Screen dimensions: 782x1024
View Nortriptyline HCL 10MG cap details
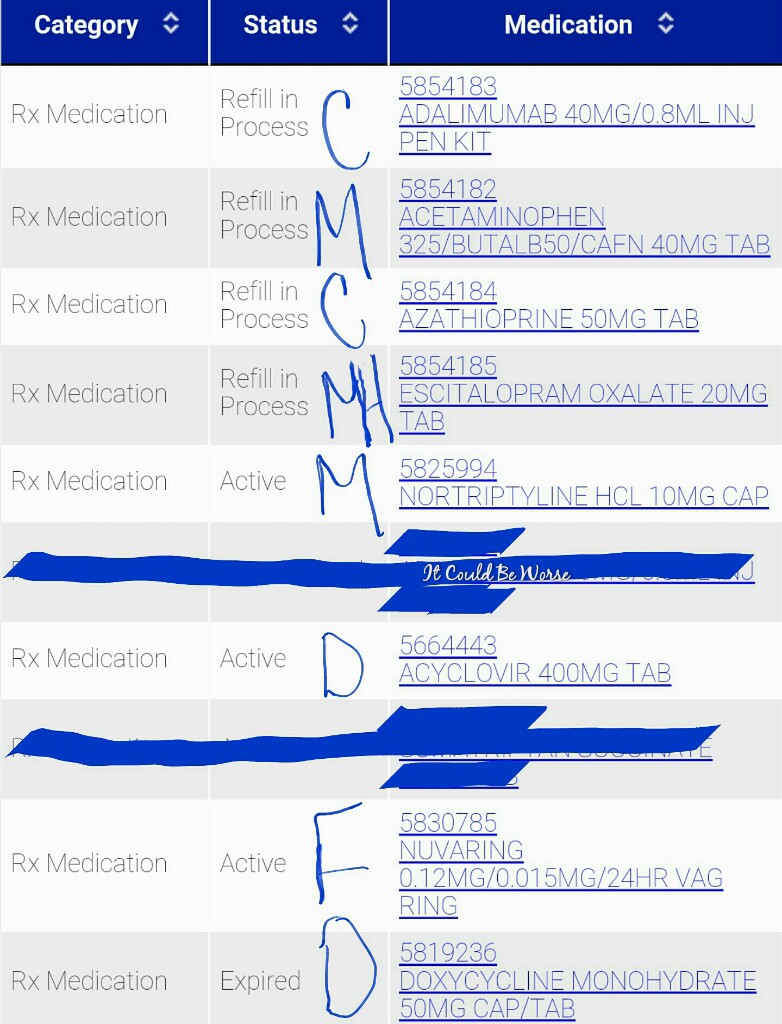(x=583, y=496)
